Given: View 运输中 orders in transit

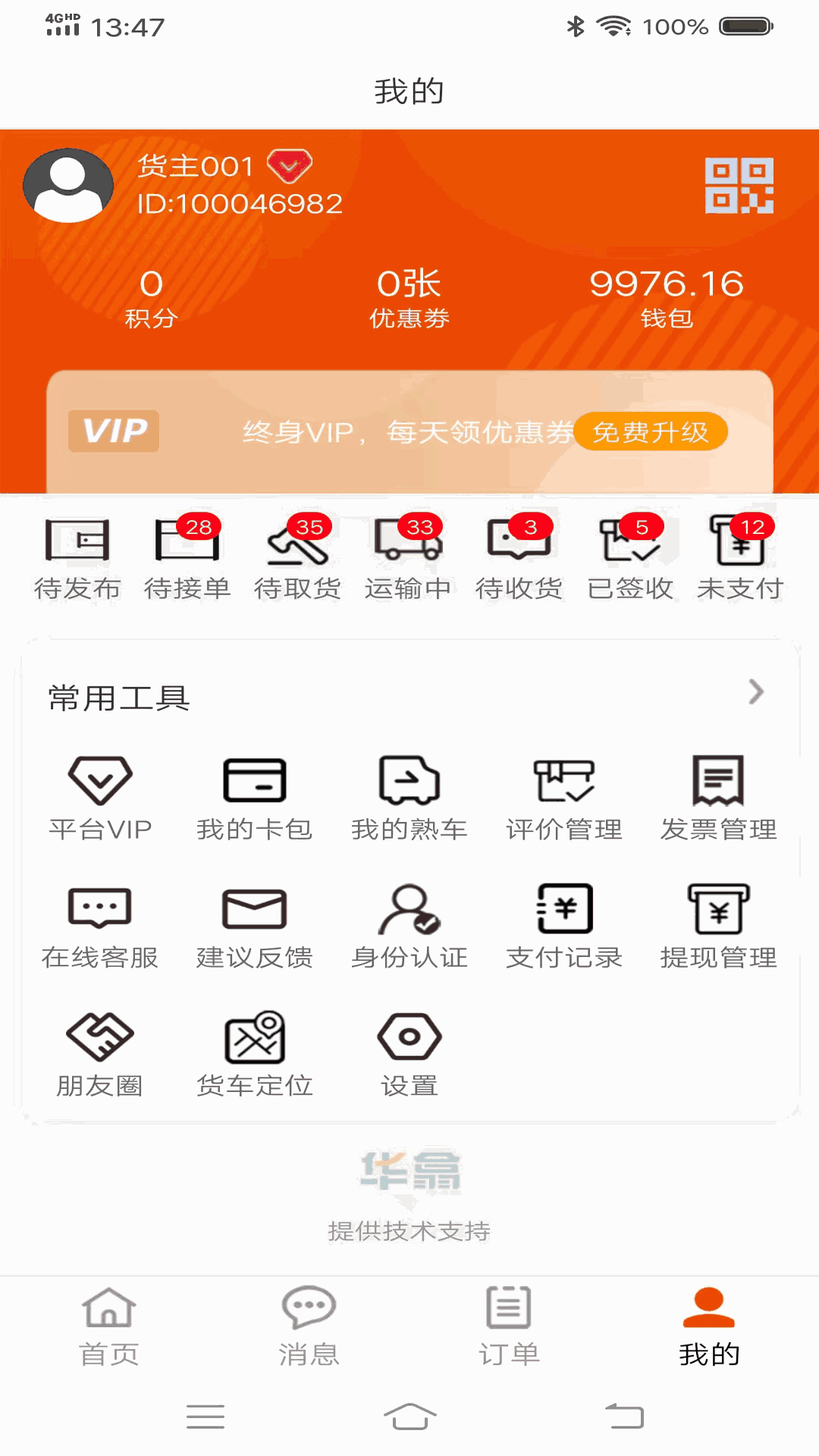Looking at the screenshot, I should [408, 557].
